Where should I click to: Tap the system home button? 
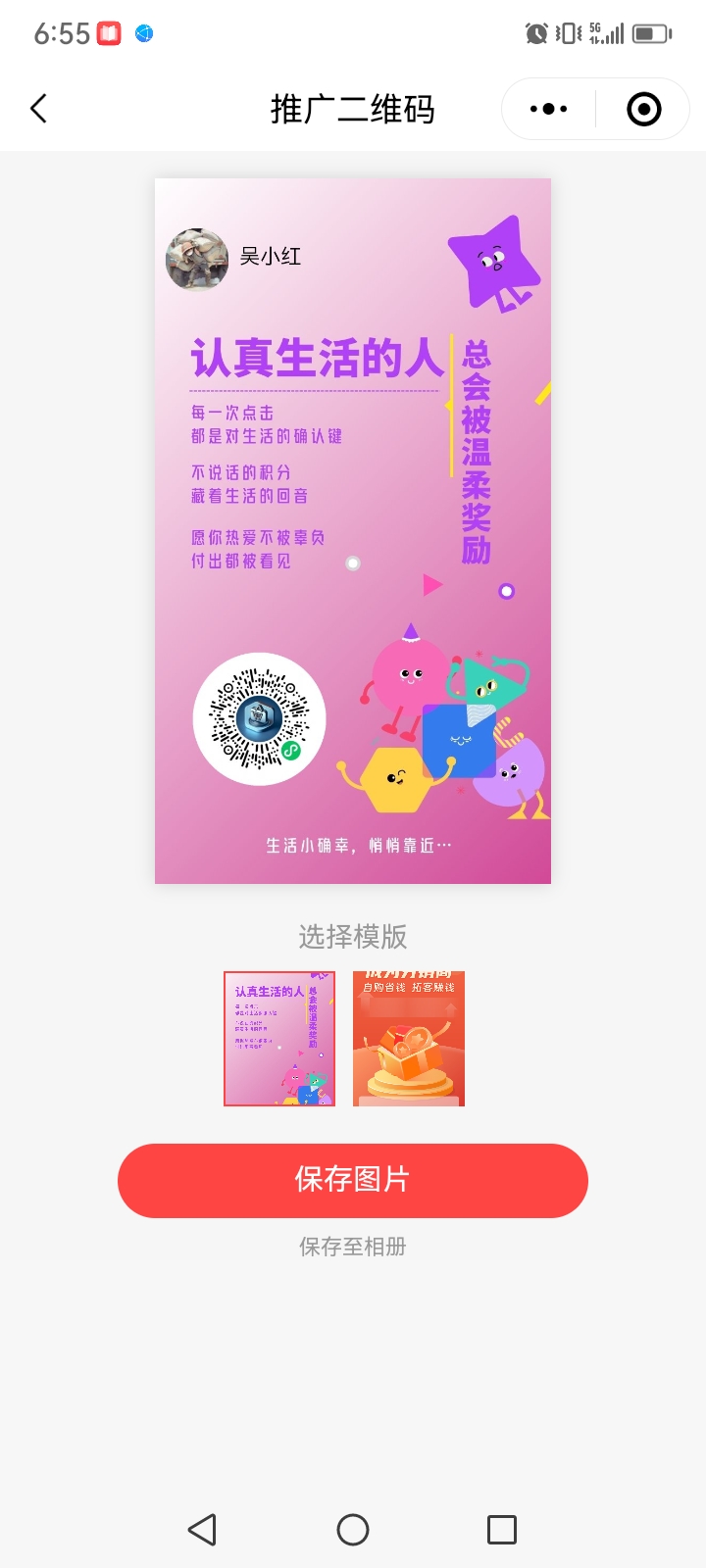[x=353, y=1530]
